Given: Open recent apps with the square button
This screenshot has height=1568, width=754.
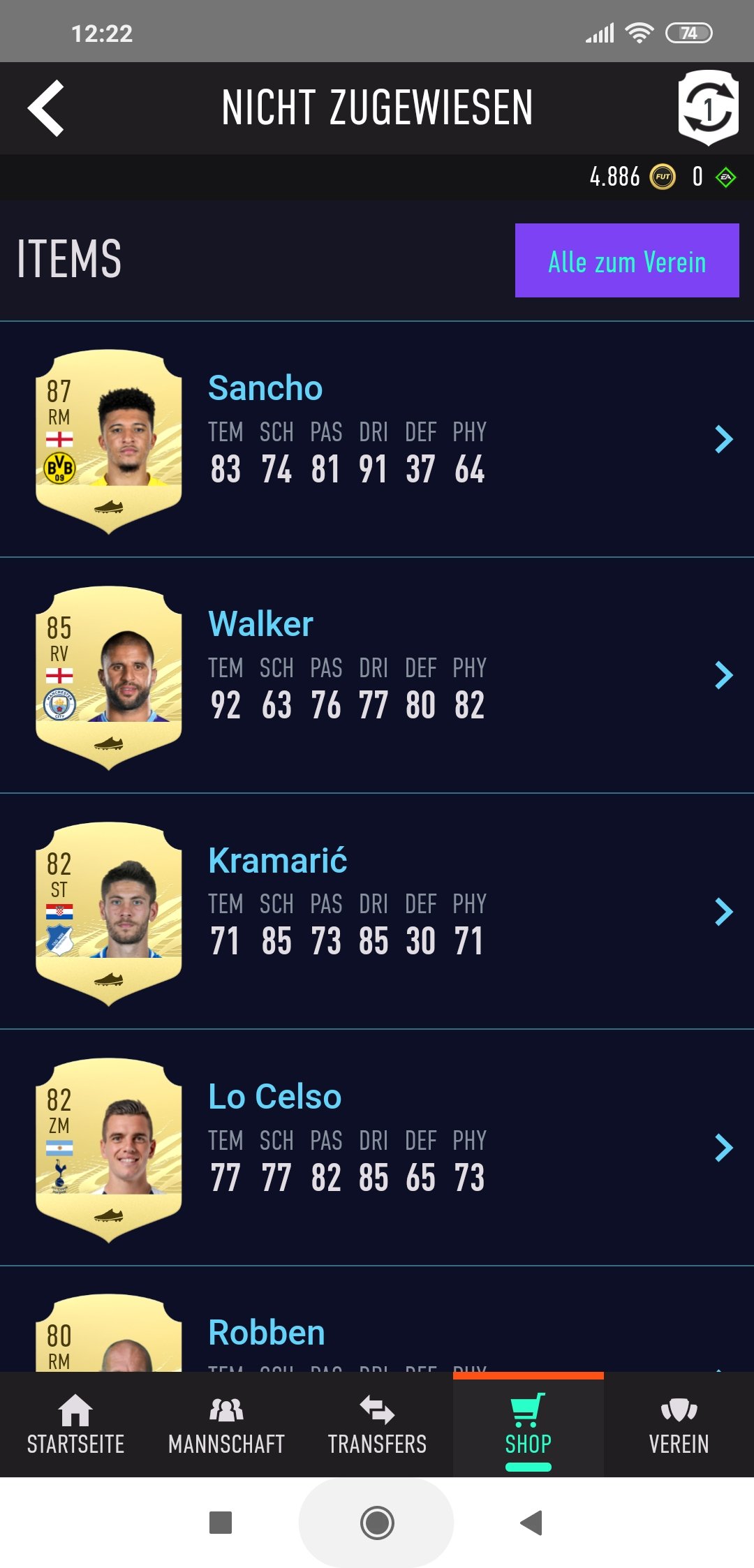Looking at the screenshot, I should point(221,1523).
